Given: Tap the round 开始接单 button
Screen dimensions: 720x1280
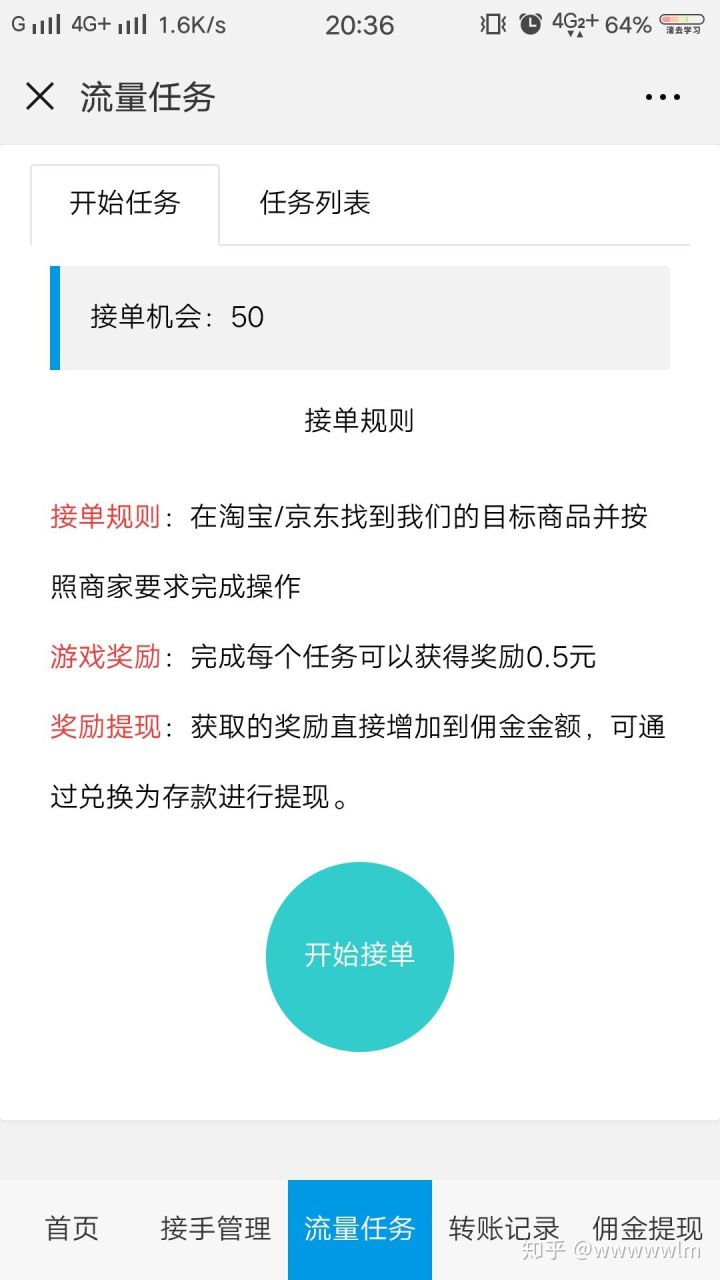Looking at the screenshot, I should tap(360, 956).
